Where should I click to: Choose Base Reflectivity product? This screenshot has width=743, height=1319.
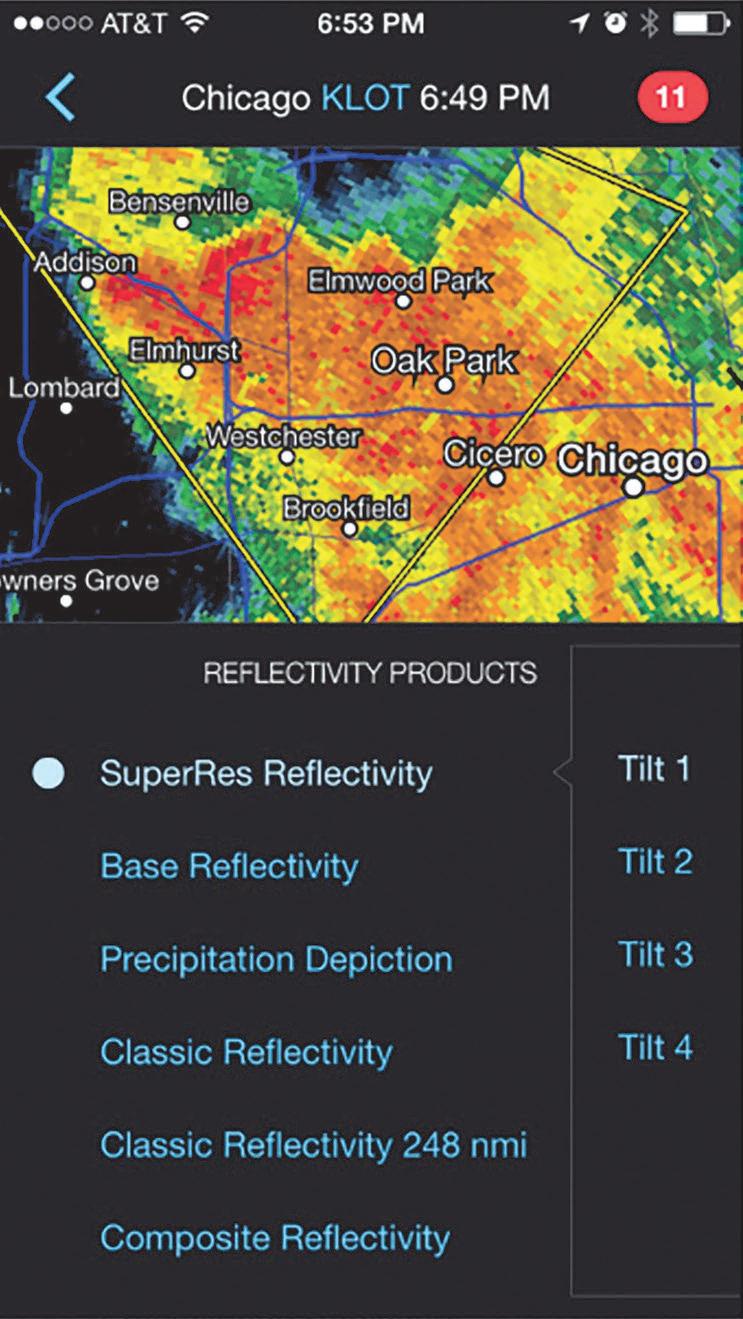coord(229,866)
